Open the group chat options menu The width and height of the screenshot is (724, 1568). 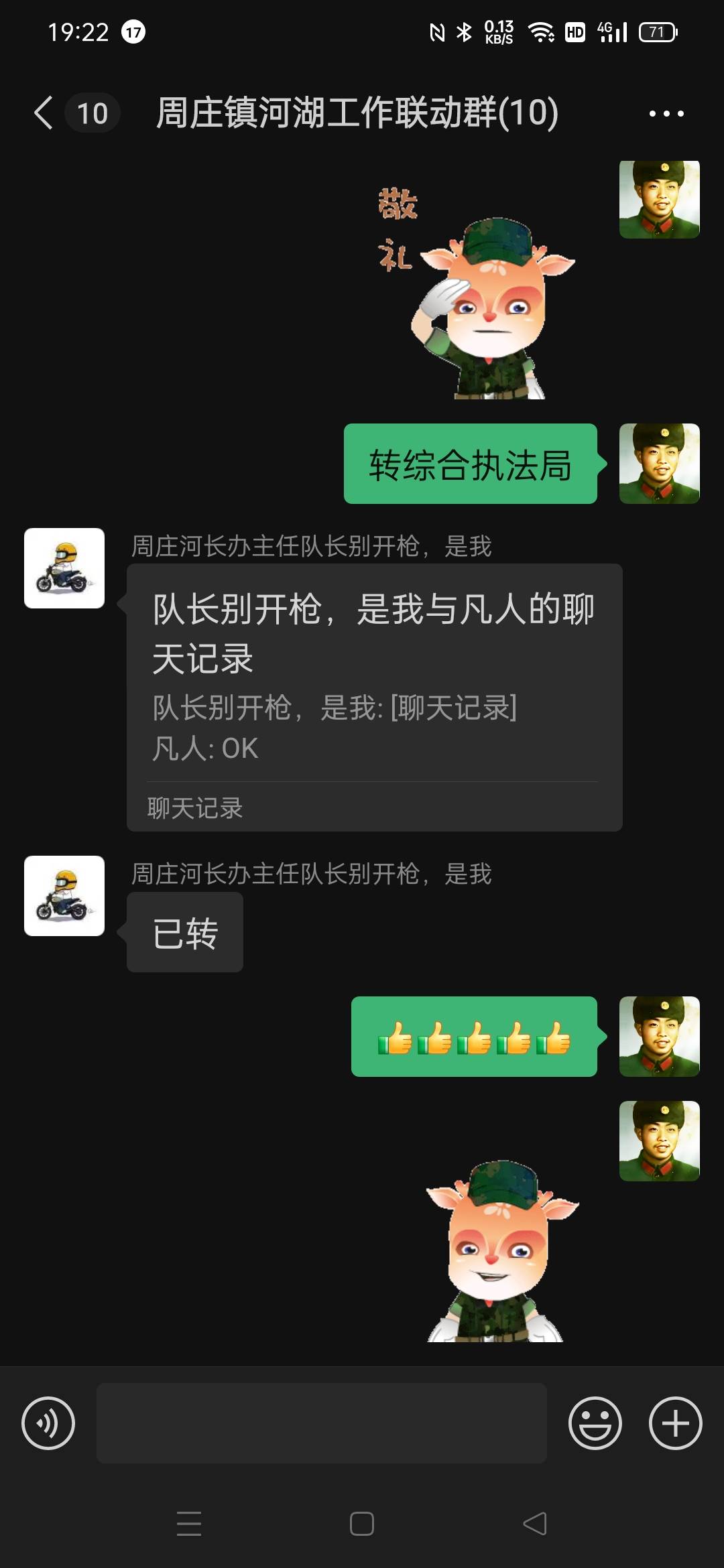[666, 113]
